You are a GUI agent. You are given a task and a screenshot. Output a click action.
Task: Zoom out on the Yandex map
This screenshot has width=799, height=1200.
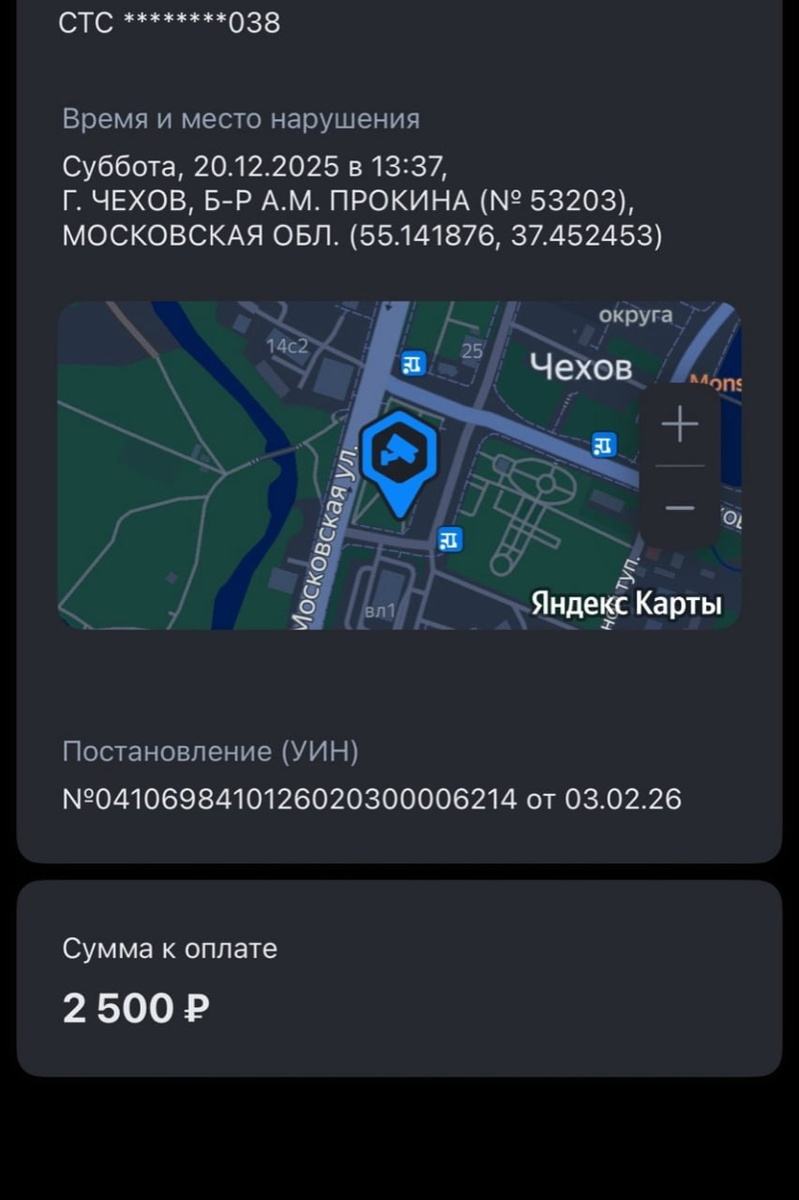coord(680,509)
